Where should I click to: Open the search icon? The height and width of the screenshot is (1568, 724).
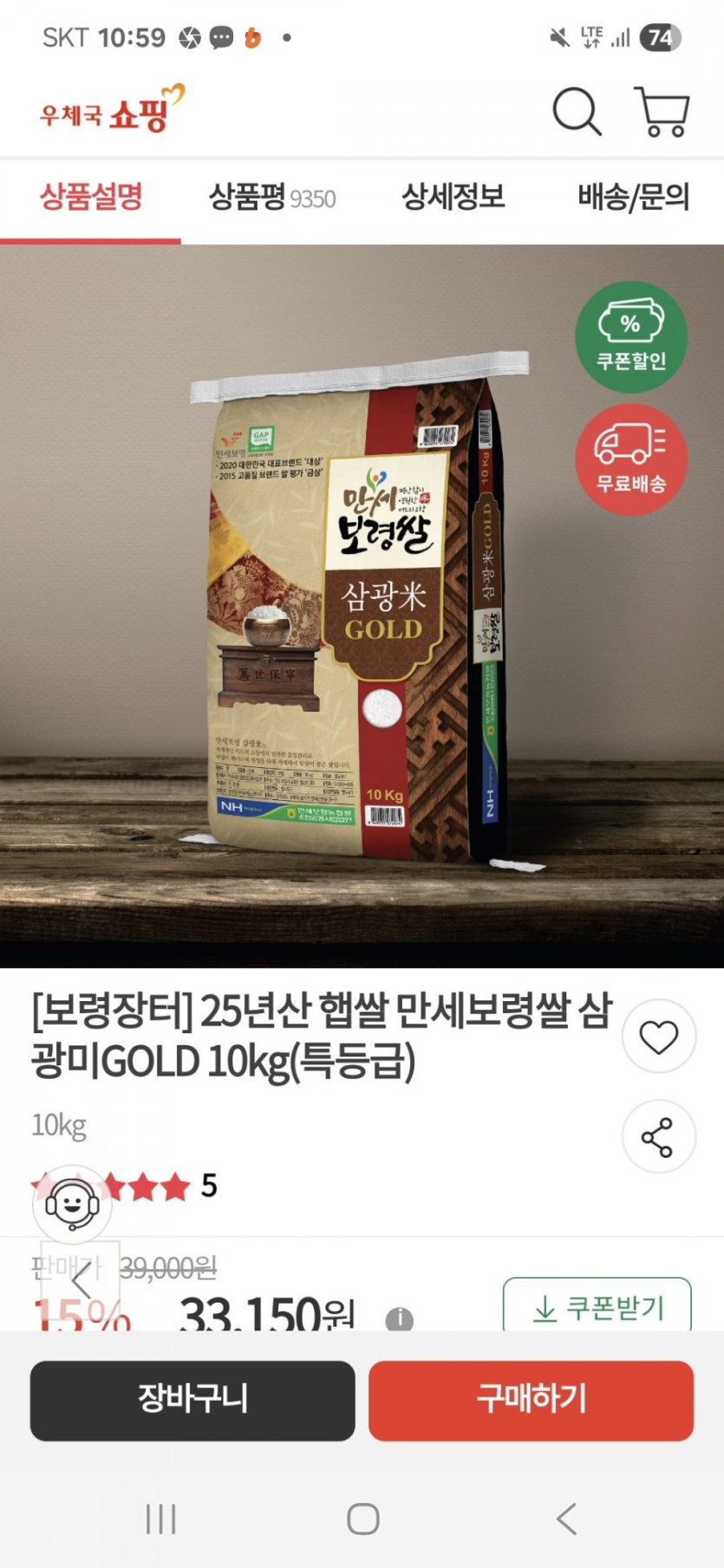(x=577, y=112)
